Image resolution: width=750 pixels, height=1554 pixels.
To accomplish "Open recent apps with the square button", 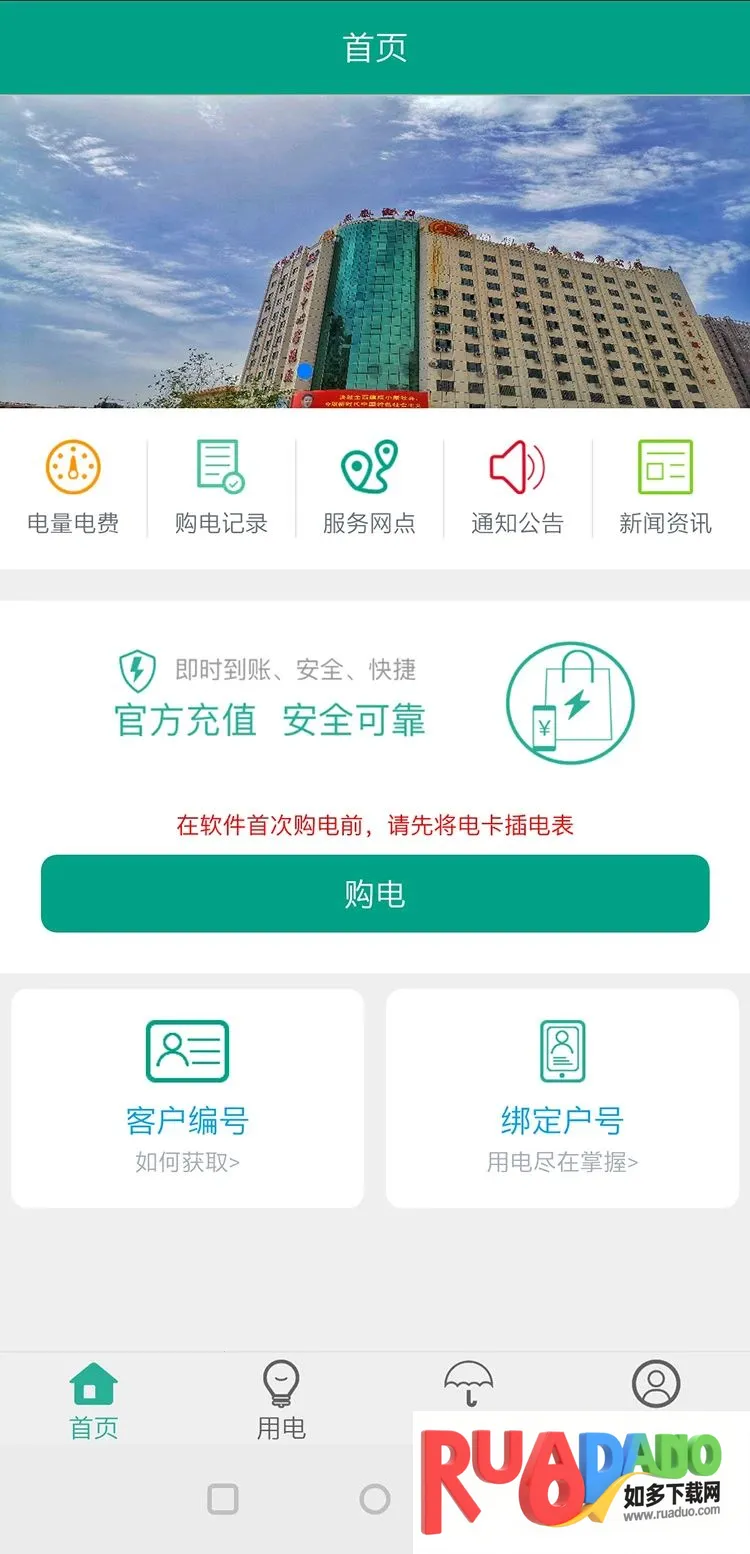I will pos(222,1499).
